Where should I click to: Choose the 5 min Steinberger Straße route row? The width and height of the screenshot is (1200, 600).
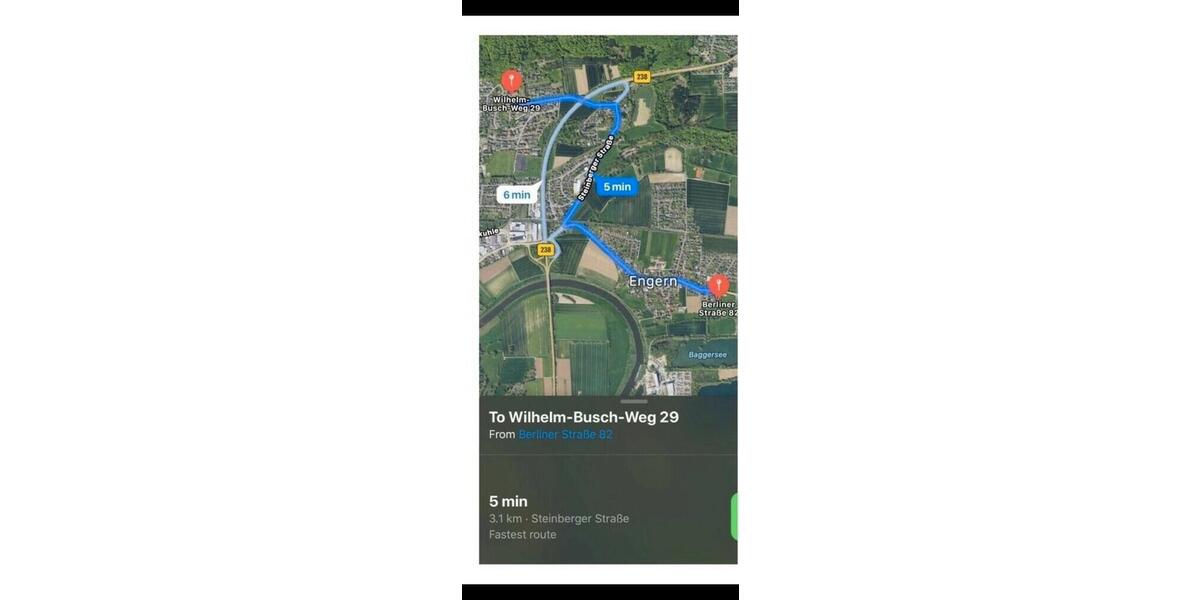[x=600, y=517]
